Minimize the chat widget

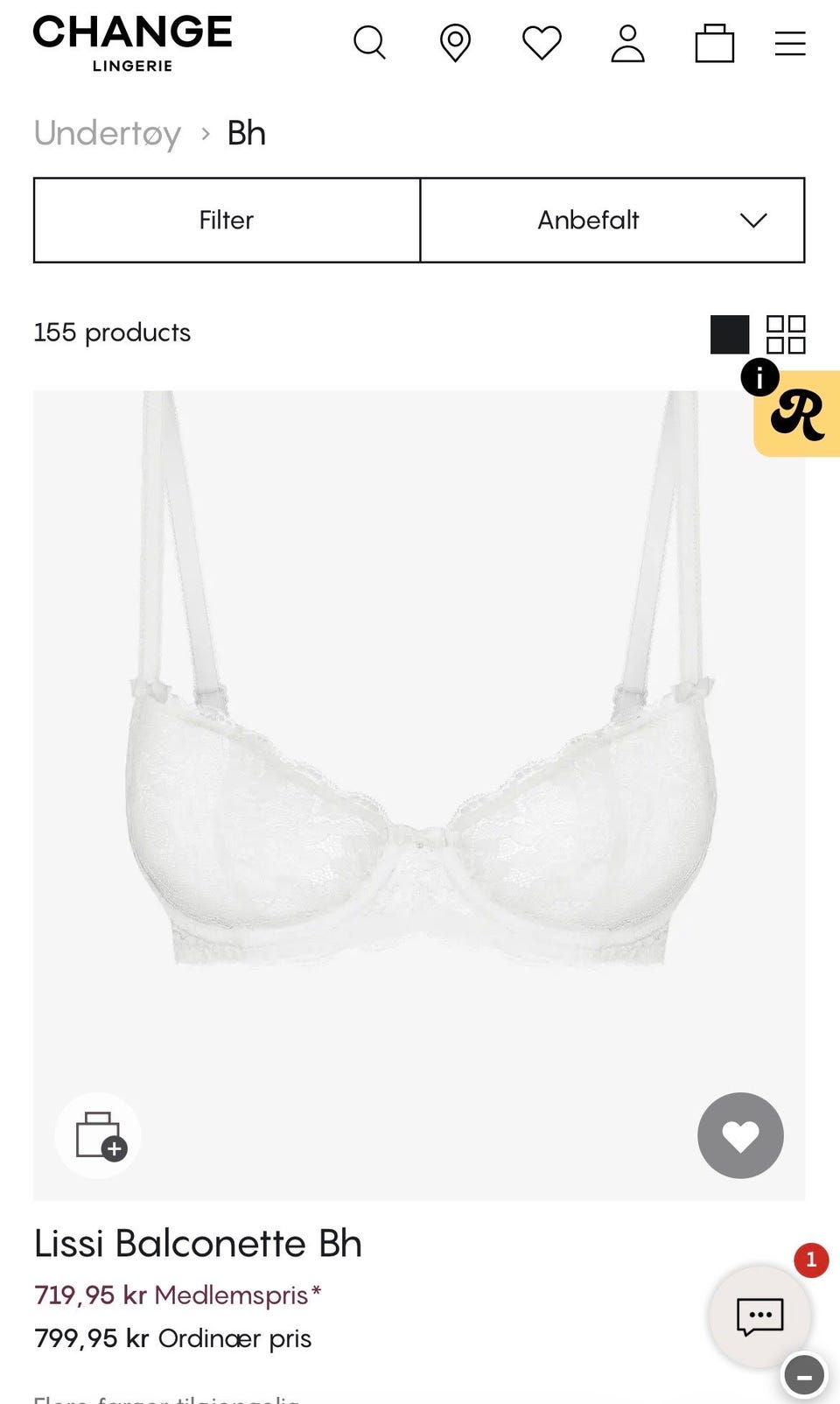pos(804,1376)
